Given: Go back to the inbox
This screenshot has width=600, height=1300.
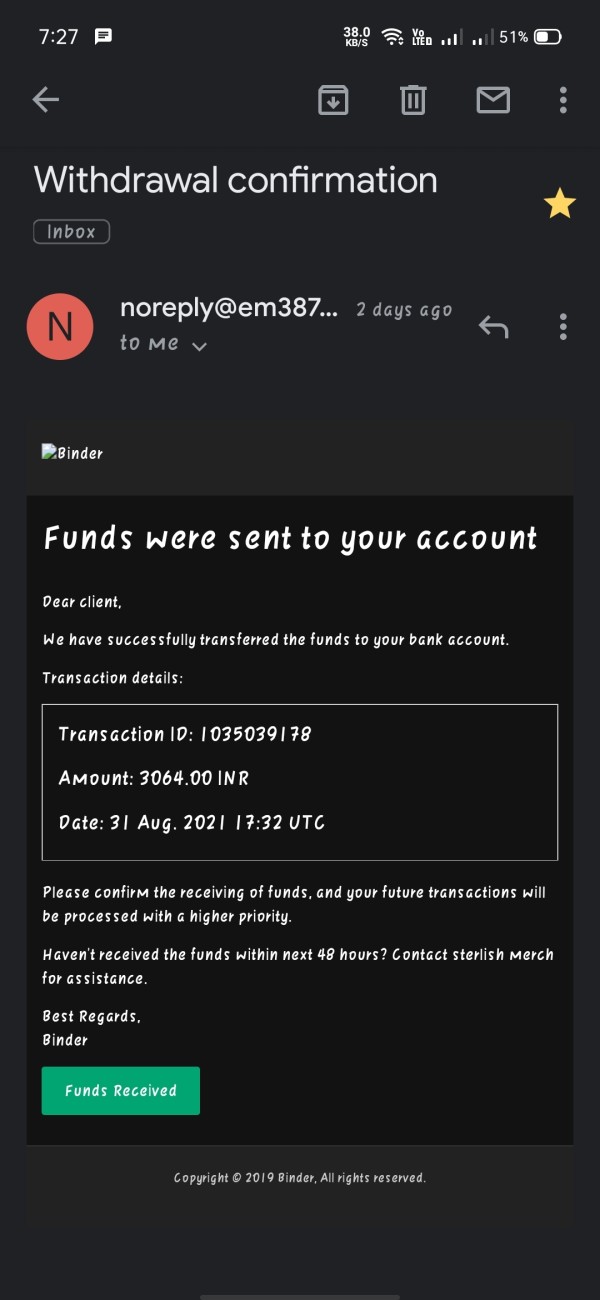Looking at the screenshot, I should click(46, 99).
